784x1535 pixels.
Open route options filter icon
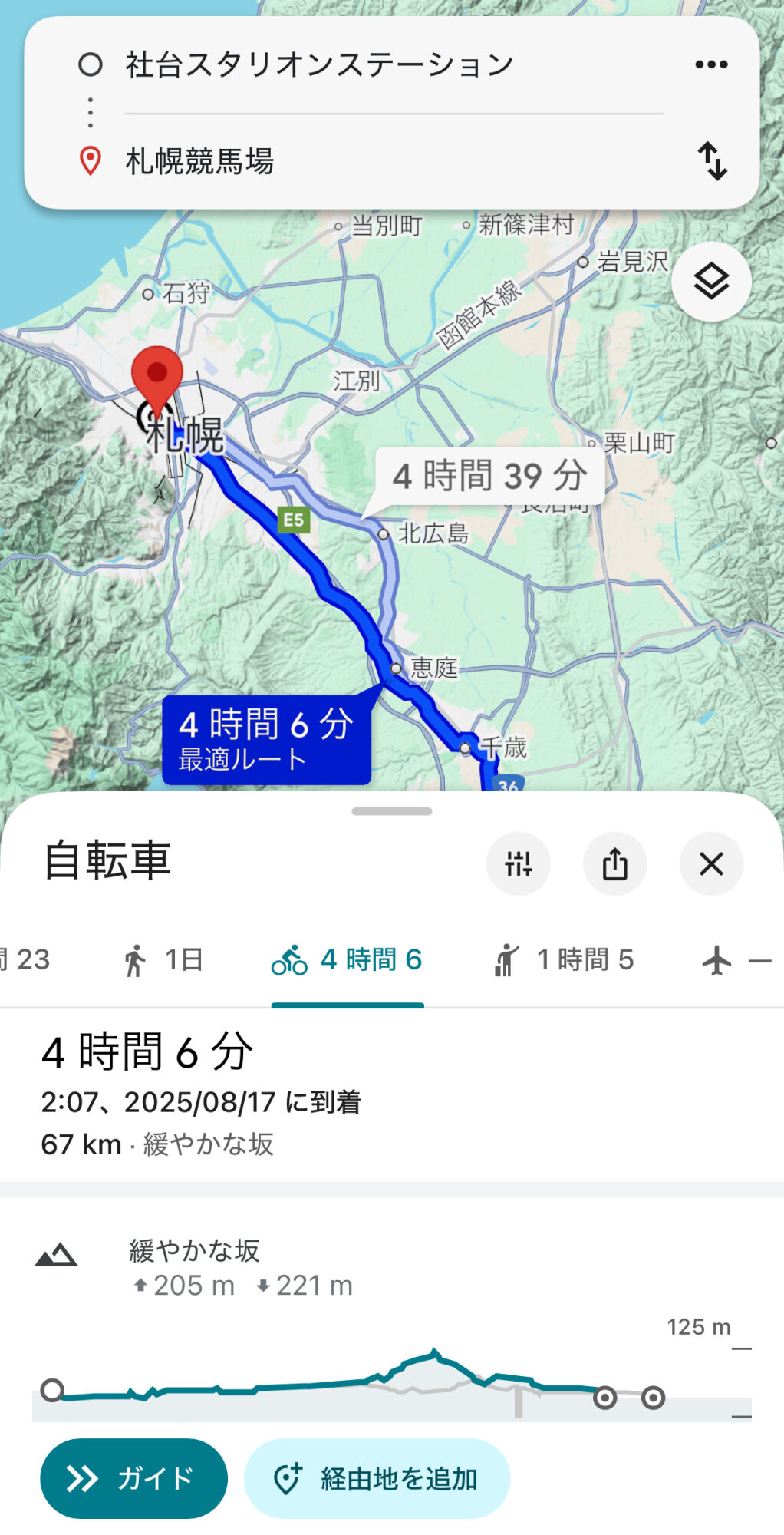pyautogui.click(x=519, y=864)
